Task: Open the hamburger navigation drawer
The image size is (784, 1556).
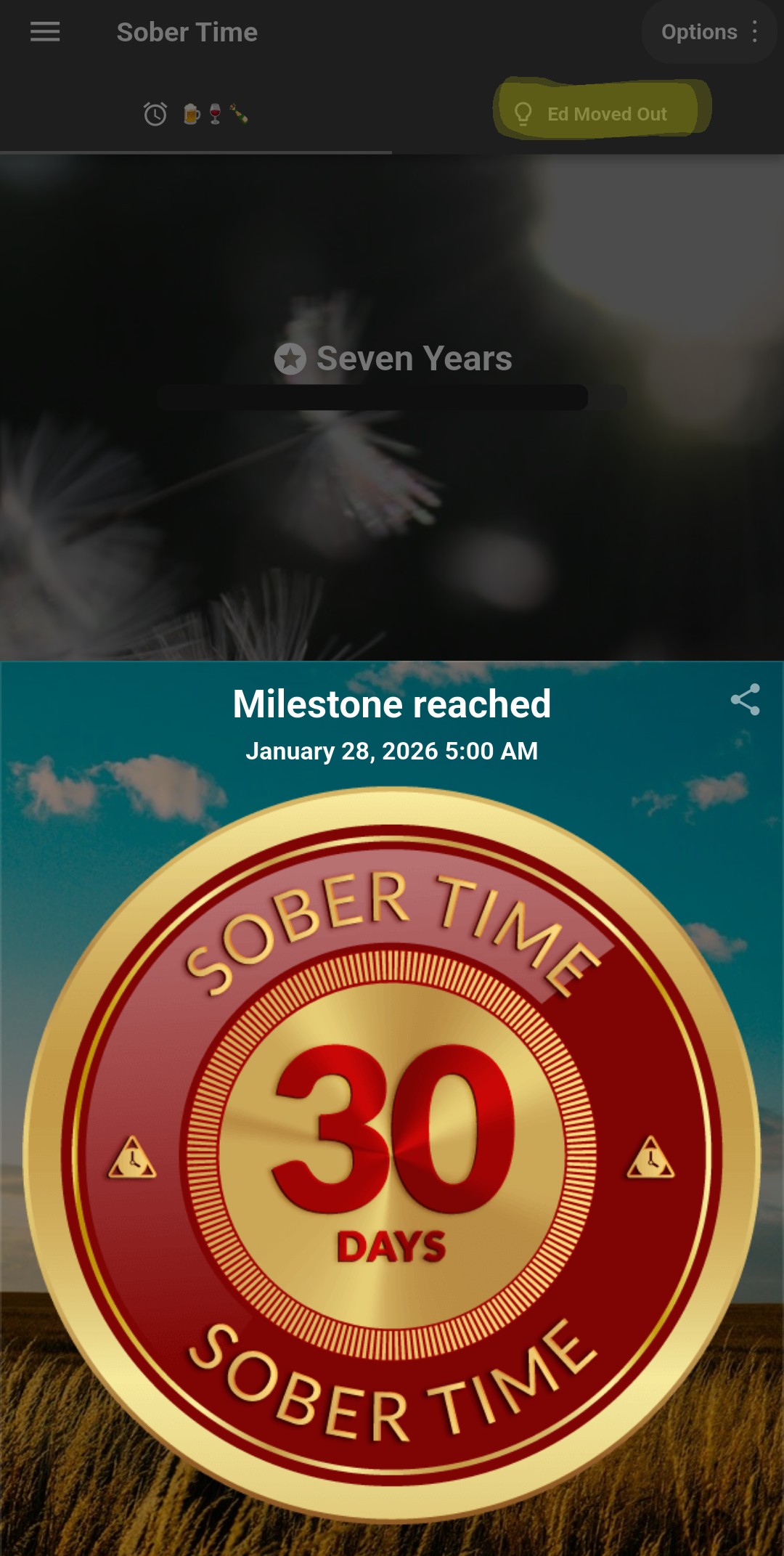Action: point(45,32)
